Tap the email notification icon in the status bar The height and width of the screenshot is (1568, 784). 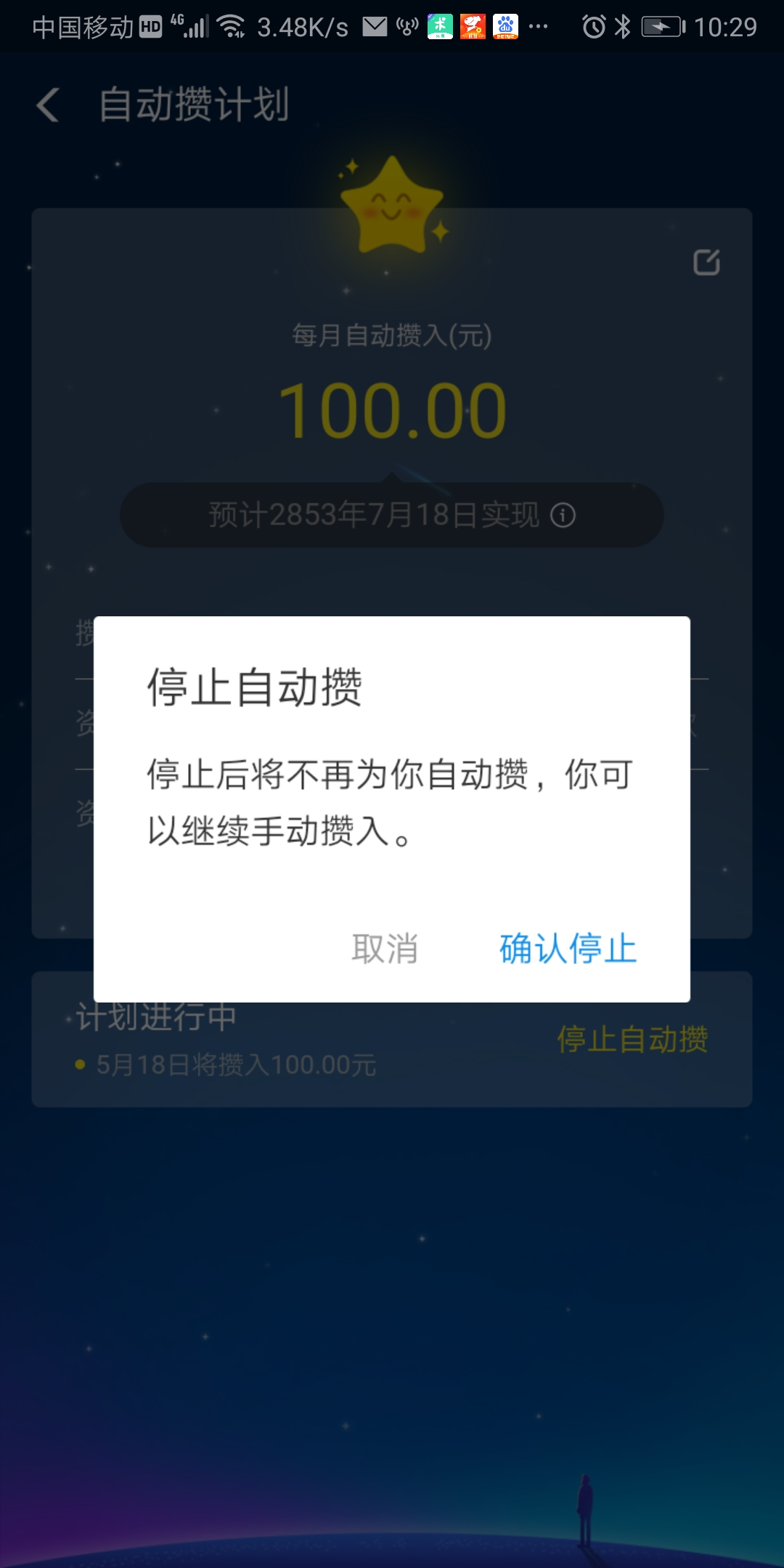click(x=374, y=27)
